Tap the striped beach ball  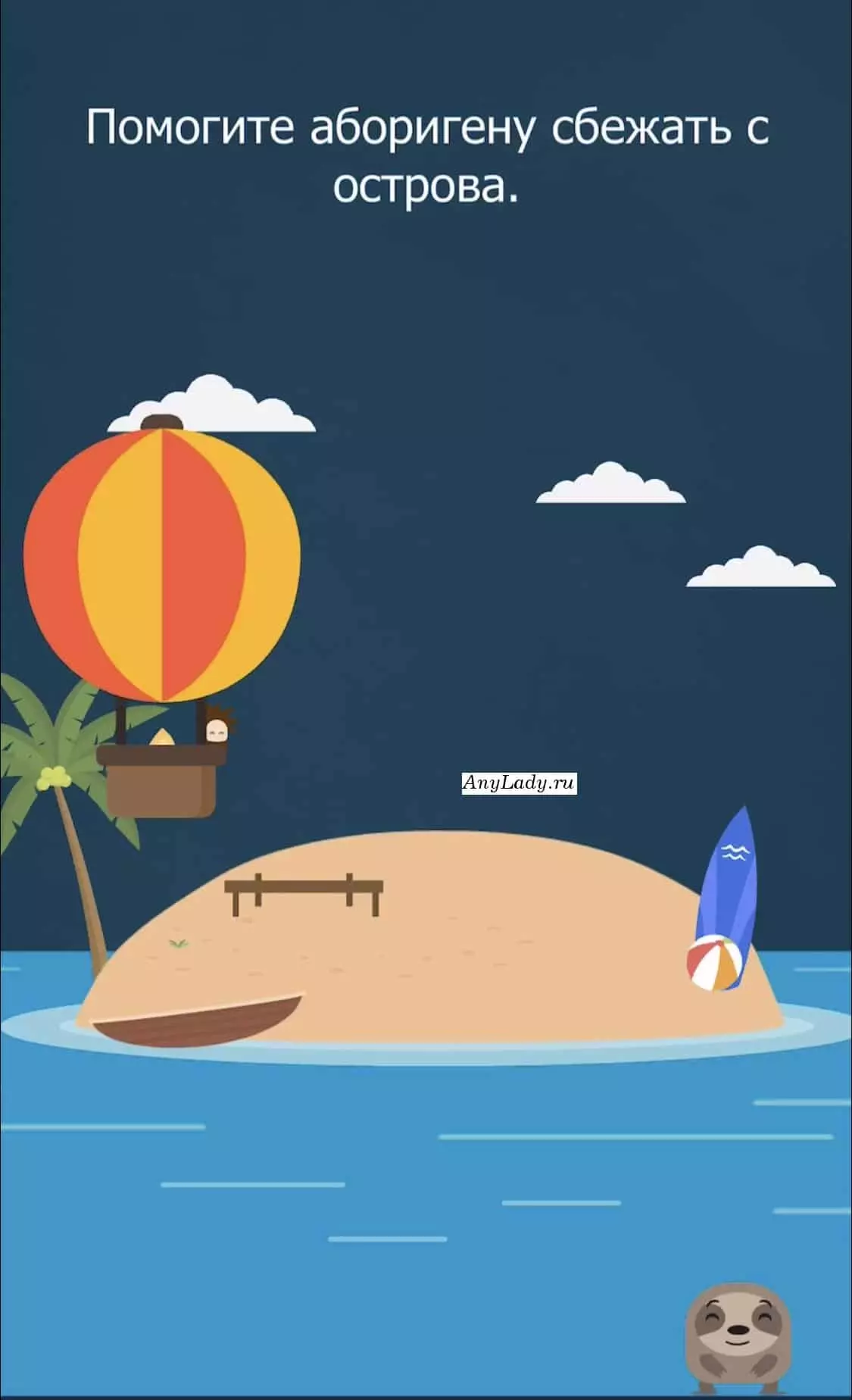coord(714,963)
